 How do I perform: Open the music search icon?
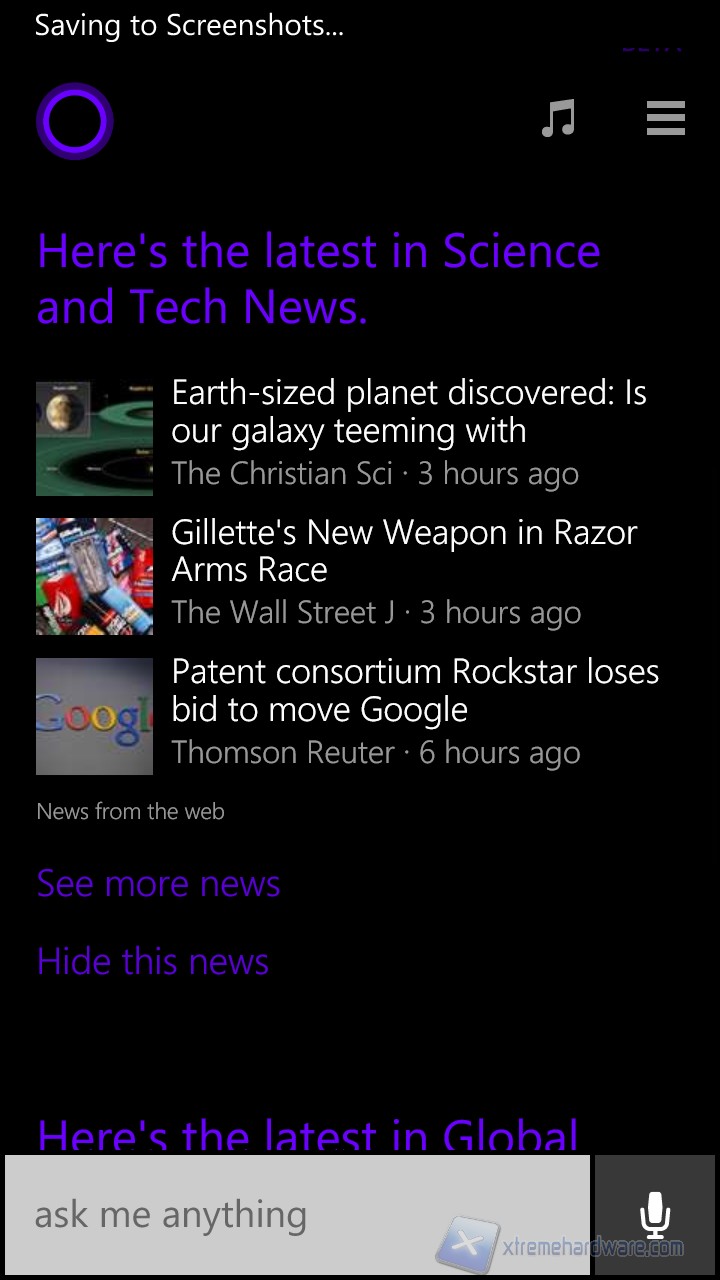[x=558, y=119]
